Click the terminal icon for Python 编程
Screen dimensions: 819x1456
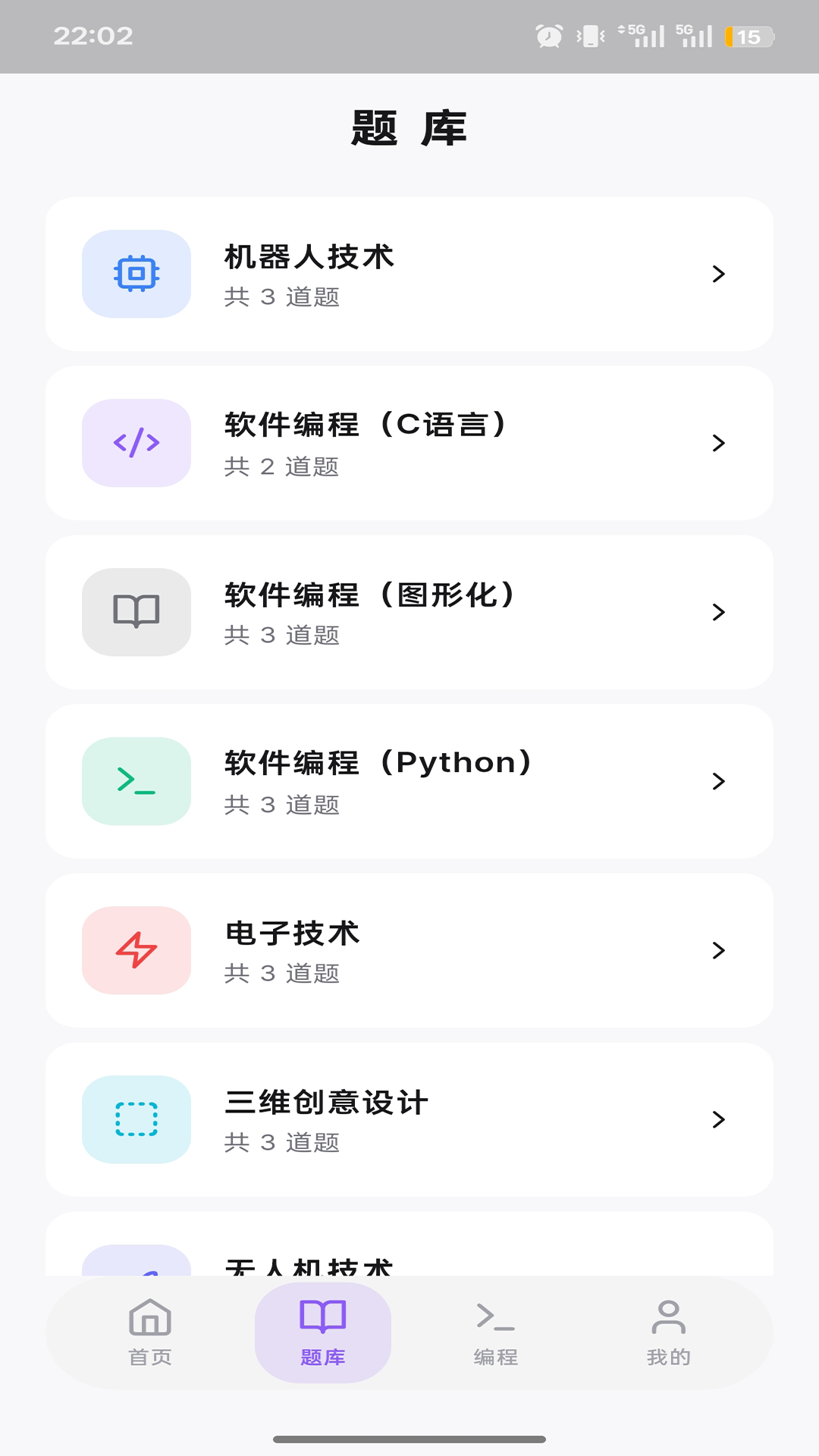136,782
